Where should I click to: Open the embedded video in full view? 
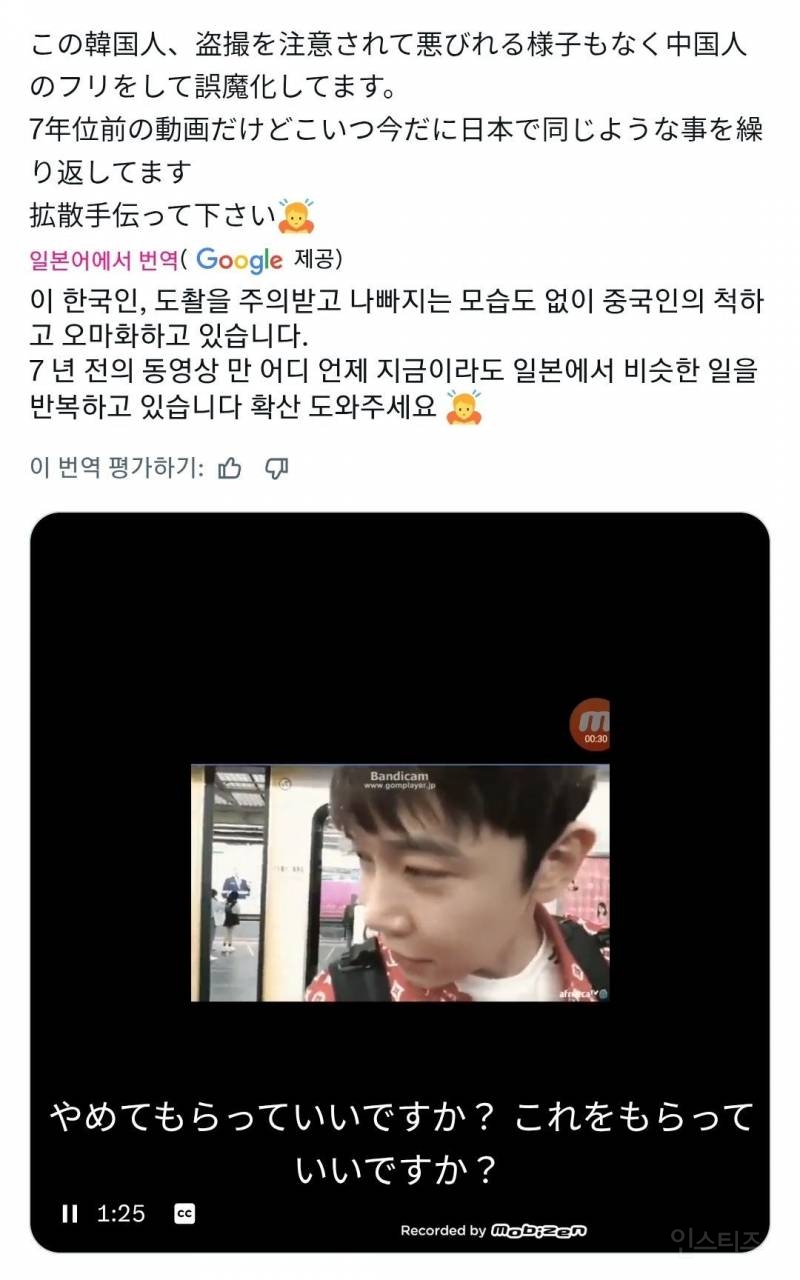[400, 882]
